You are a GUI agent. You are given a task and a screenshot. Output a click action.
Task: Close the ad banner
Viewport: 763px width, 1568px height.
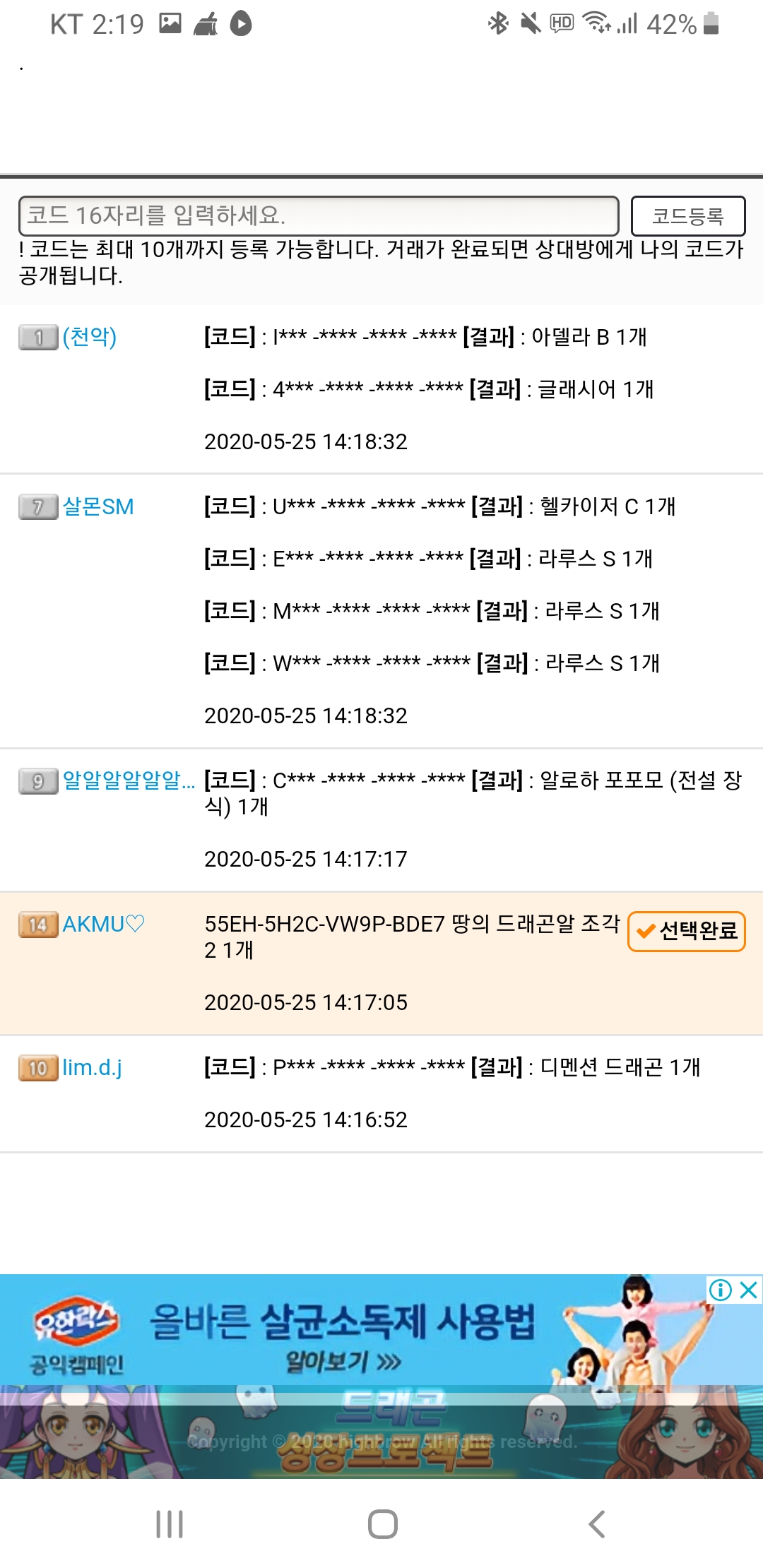point(748,1290)
